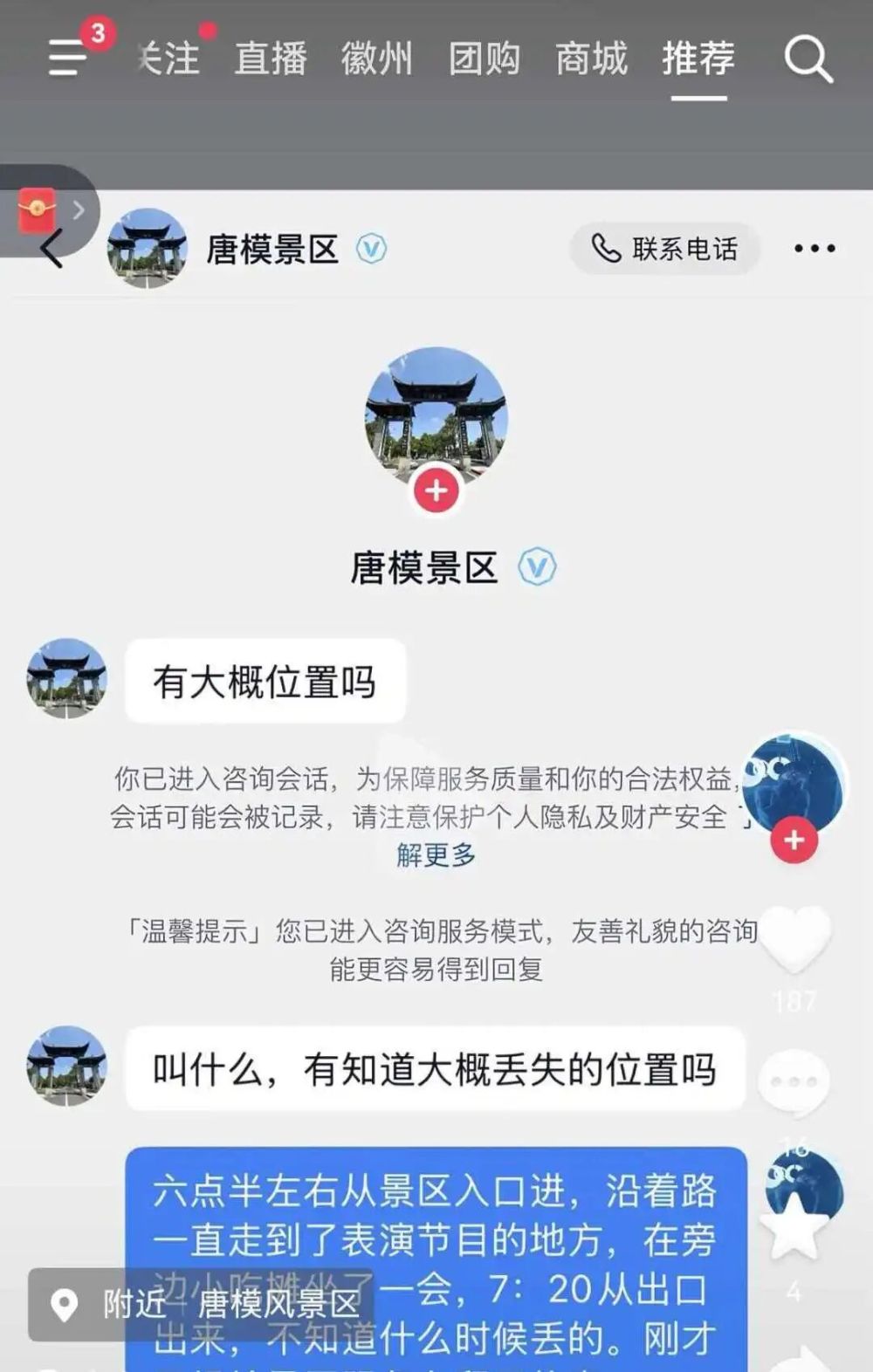Open the side menu drawer
873x1372 pixels.
[x=68, y=58]
